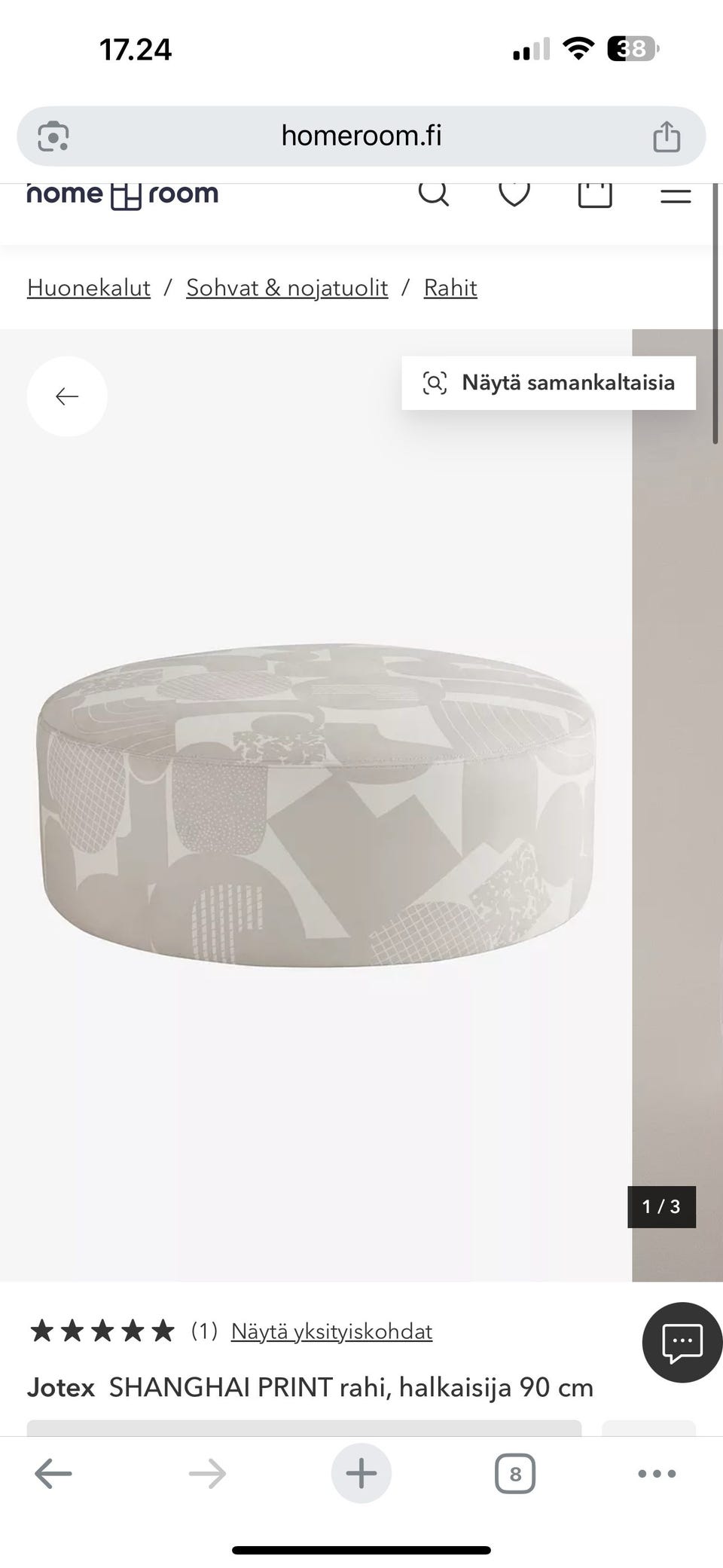Image resolution: width=723 pixels, height=1568 pixels.
Task: Open the chat support bubble
Action: pyautogui.click(x=681, y=1342)
